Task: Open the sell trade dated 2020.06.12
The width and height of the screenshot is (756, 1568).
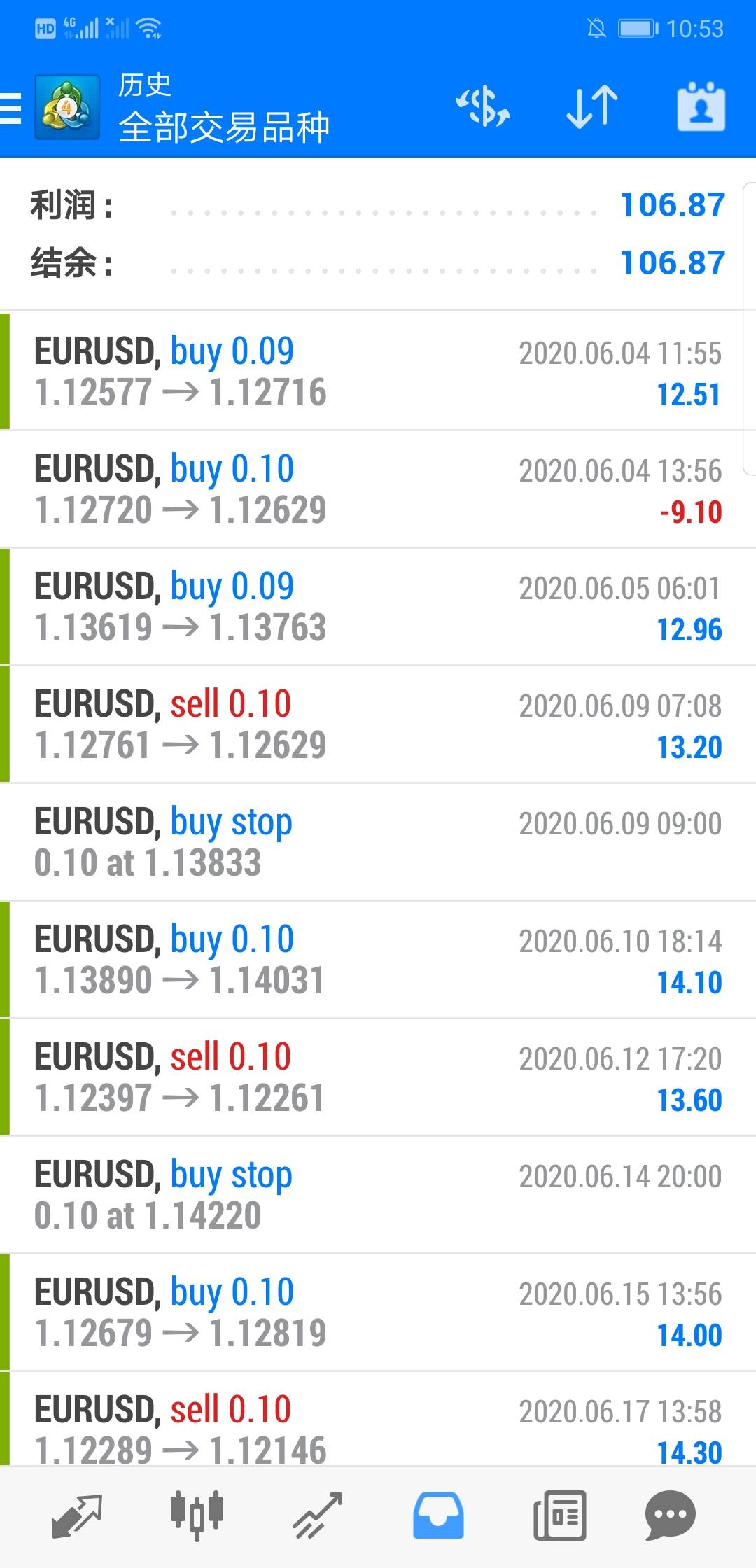Action: (378, 1077)
